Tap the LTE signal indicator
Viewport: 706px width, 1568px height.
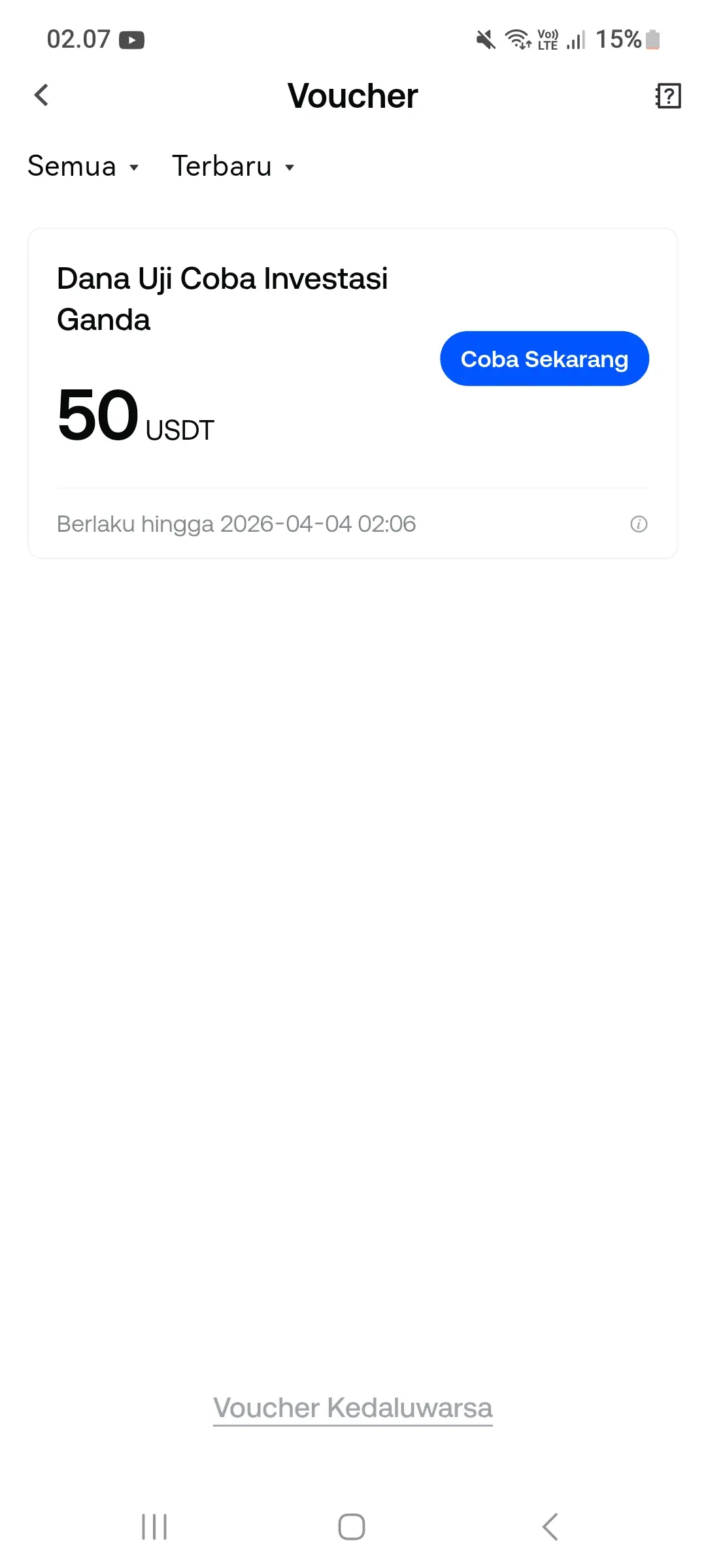[x=574, y=39]
